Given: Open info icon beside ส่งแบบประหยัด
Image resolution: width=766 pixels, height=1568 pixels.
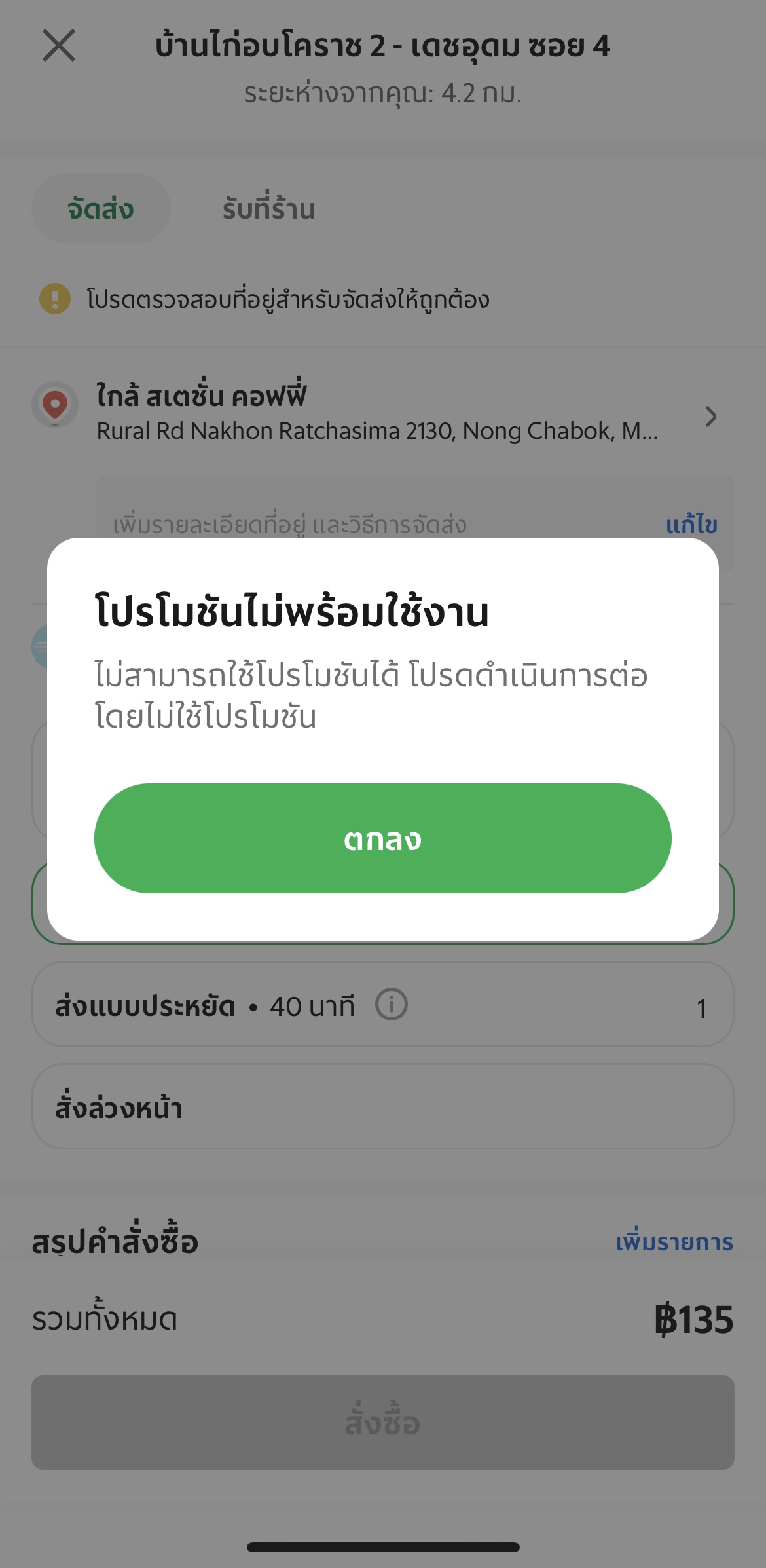Looking at the screenshot, I should pos(392,1005).
